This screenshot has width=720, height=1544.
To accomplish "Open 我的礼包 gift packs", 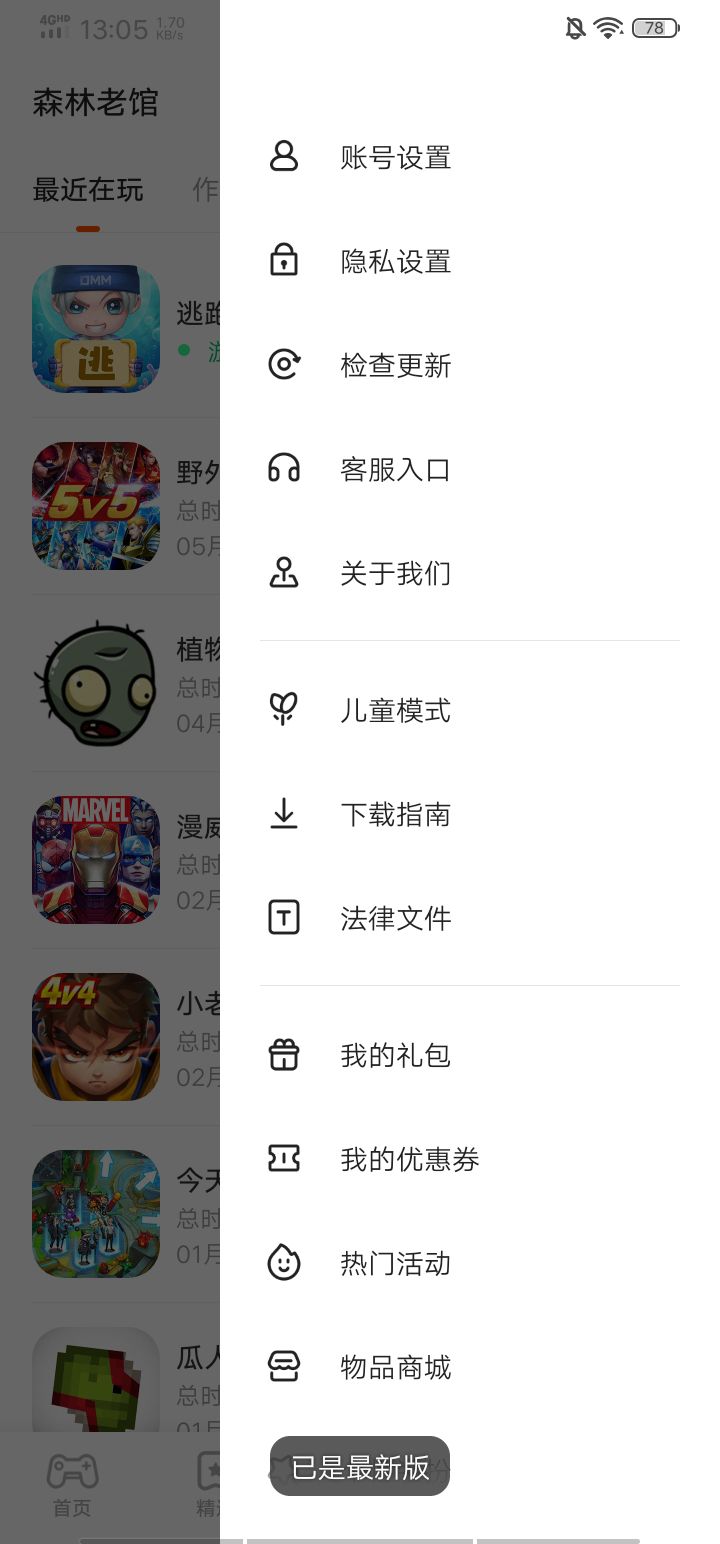I will (395, 1056).
